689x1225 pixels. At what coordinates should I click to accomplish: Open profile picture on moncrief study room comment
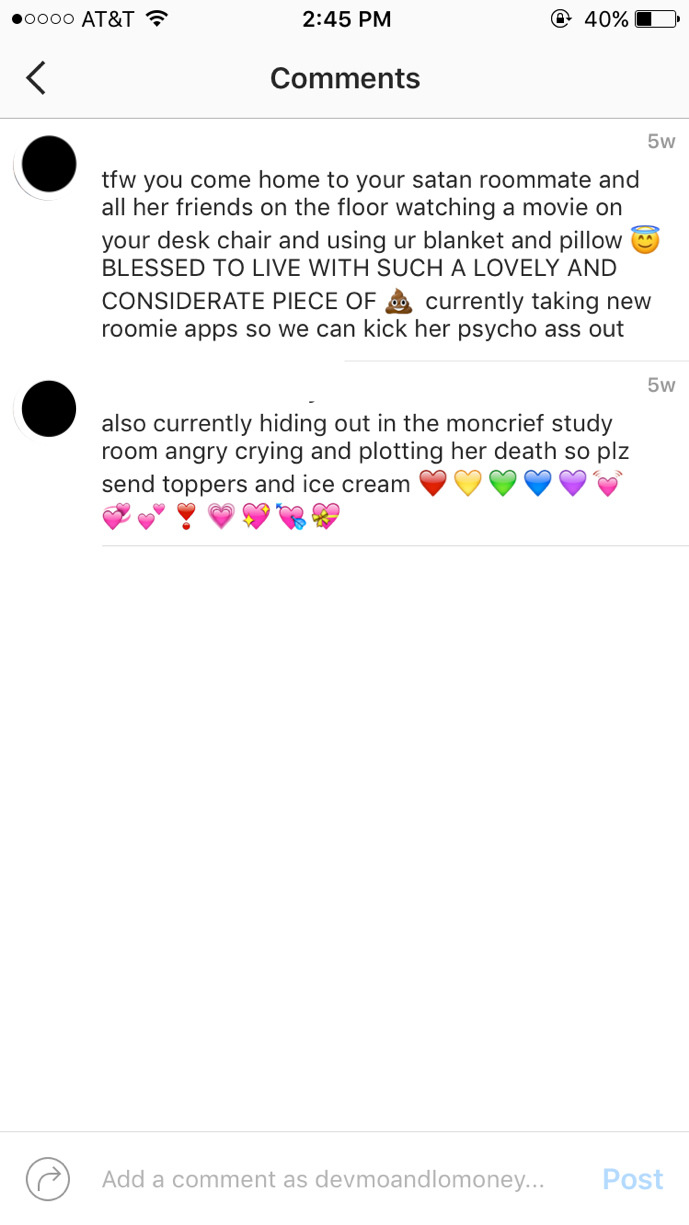point(49,409)
